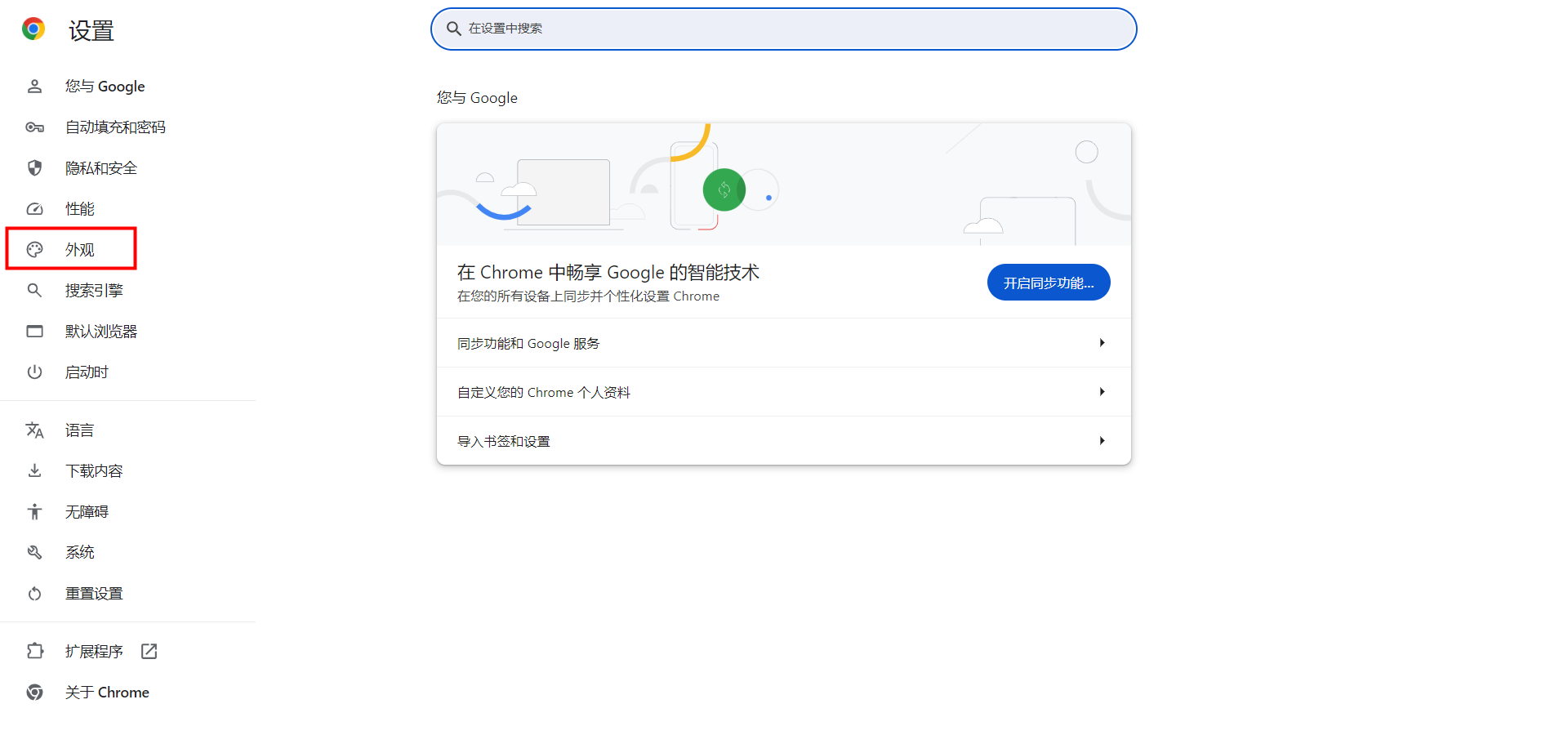Image resolution: width=1568 pixels, height=744 pixels.
Task: Tap the 在设置中搜索 search box
Action: tap(782, 29)
